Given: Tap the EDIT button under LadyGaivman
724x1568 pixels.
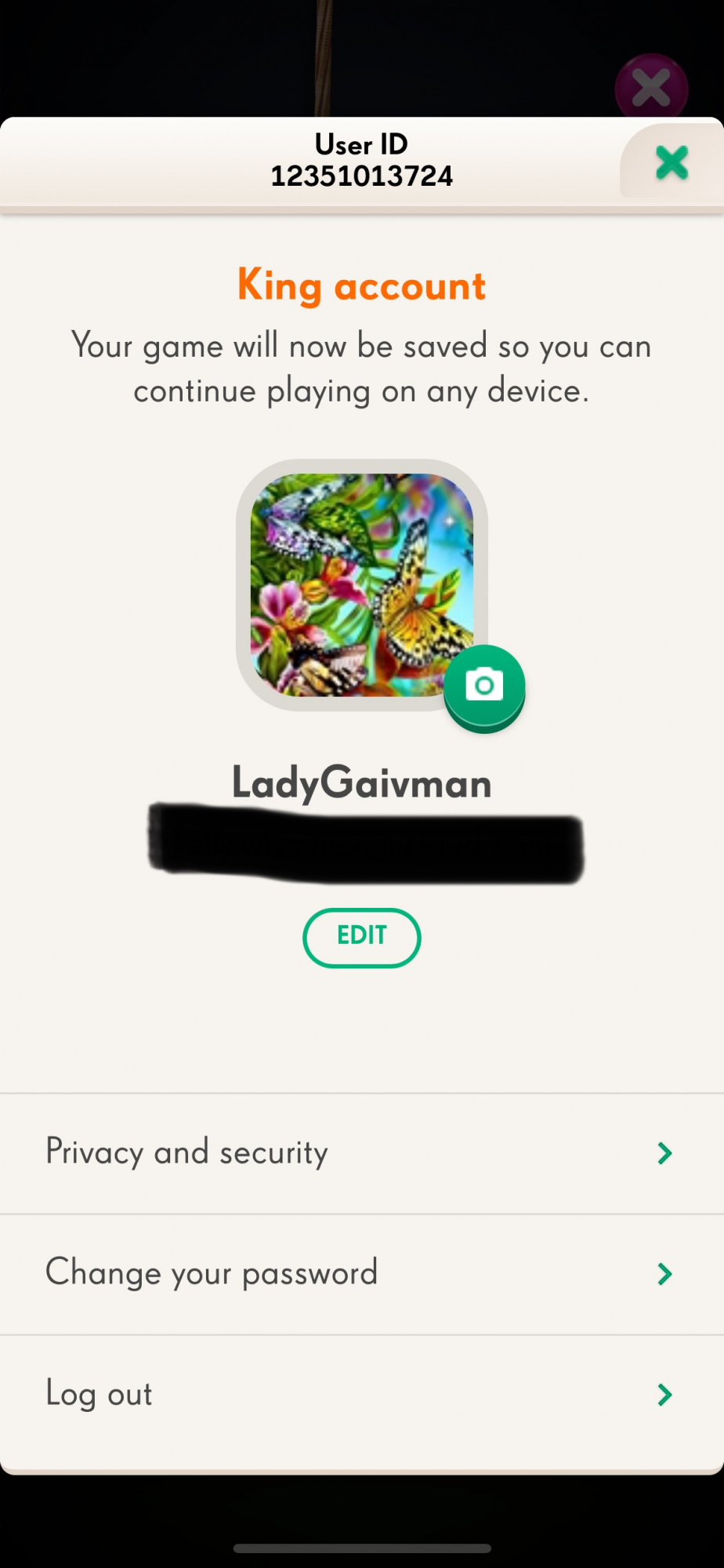Looking at the screenshot, I should [361, 937].
